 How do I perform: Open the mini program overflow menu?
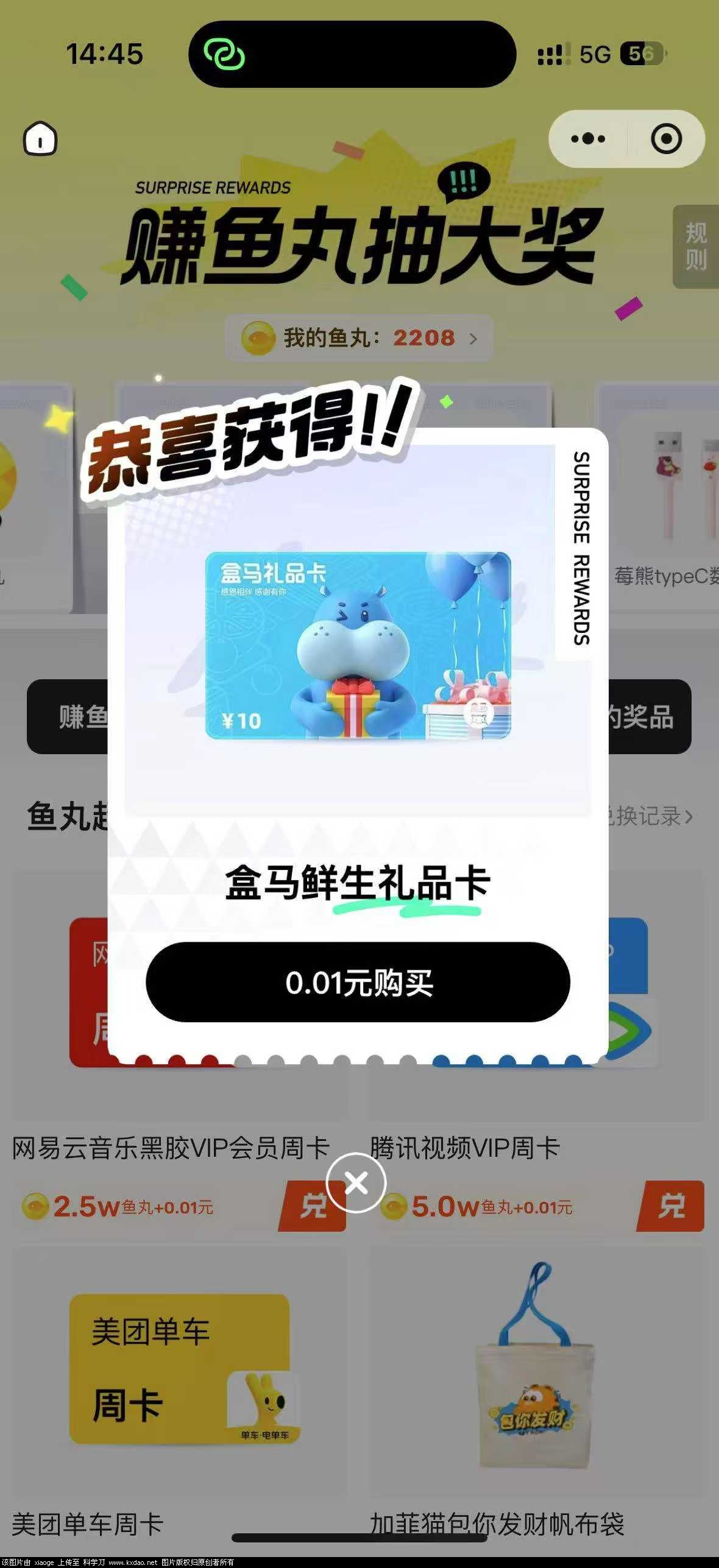pyautogui.click(x=588, y=139)
